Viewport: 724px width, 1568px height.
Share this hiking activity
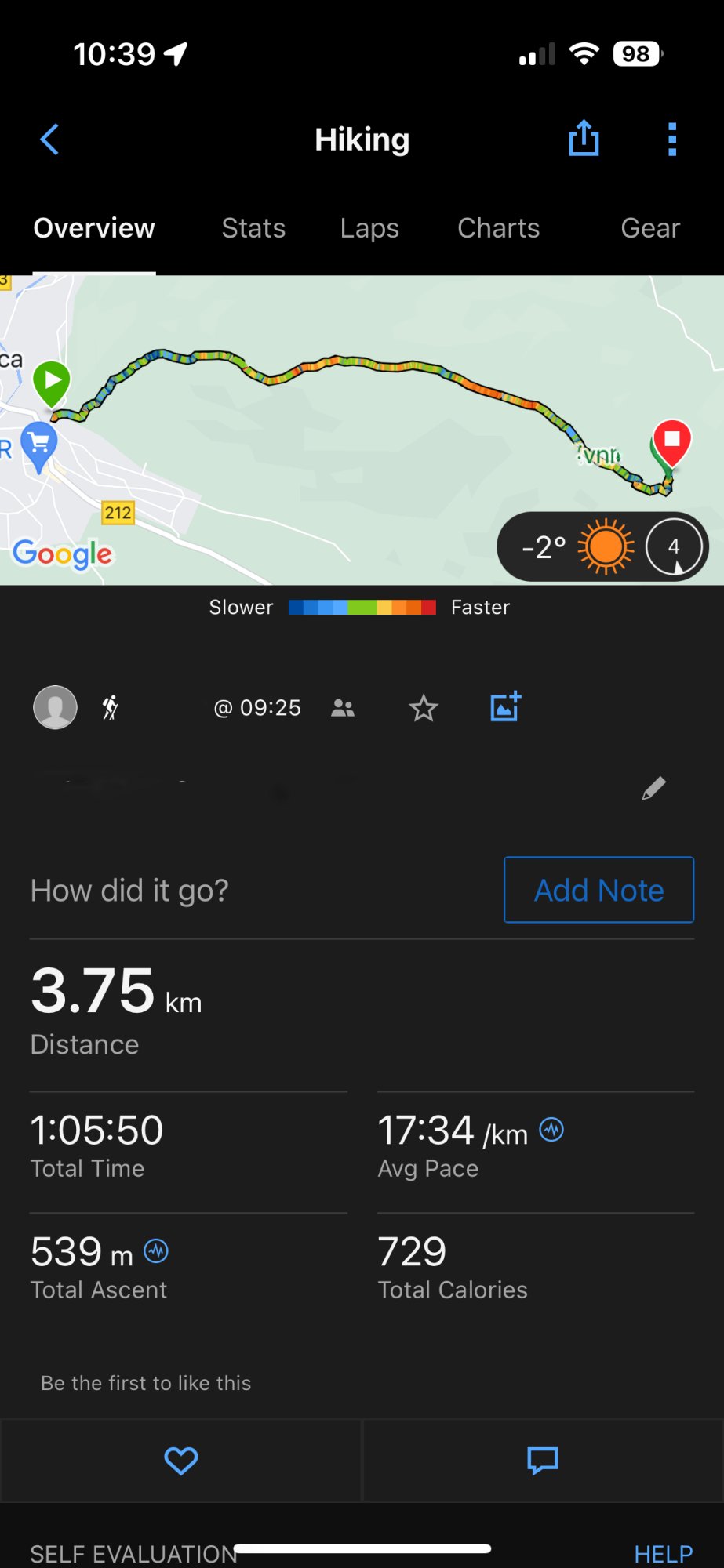[584, 139]
